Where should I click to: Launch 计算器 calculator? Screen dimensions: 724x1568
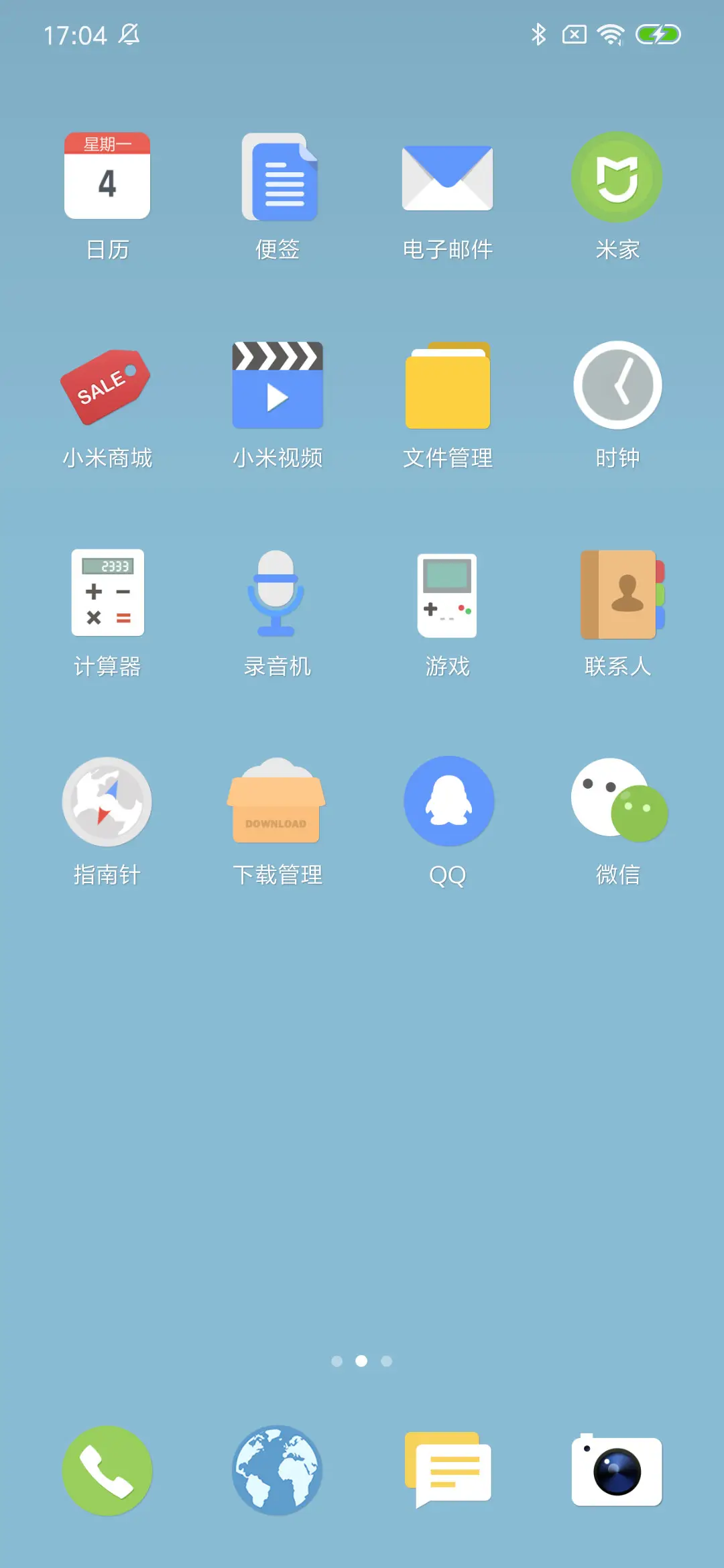tap(107, 593)
